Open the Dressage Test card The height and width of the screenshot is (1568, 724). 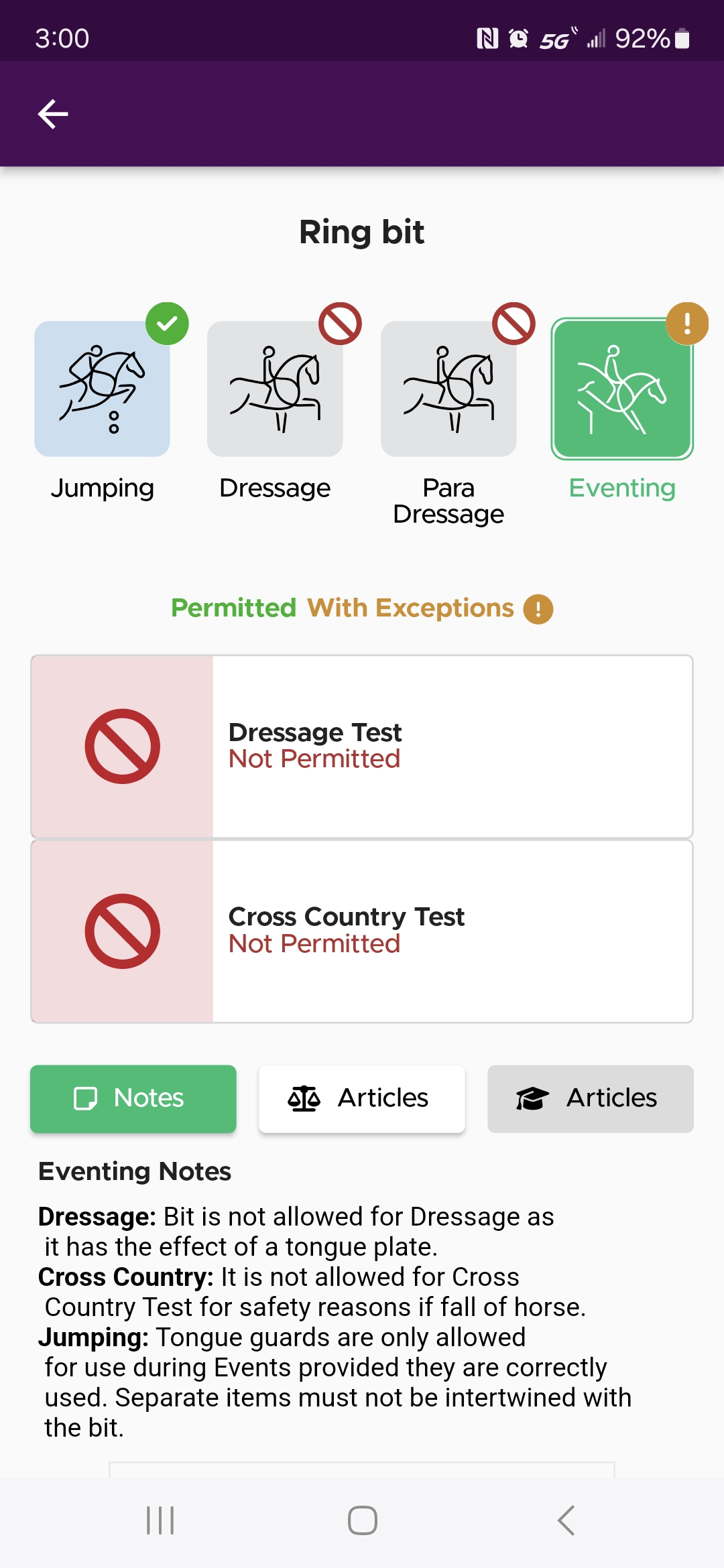pyautogui.click(x=362, y=746)
